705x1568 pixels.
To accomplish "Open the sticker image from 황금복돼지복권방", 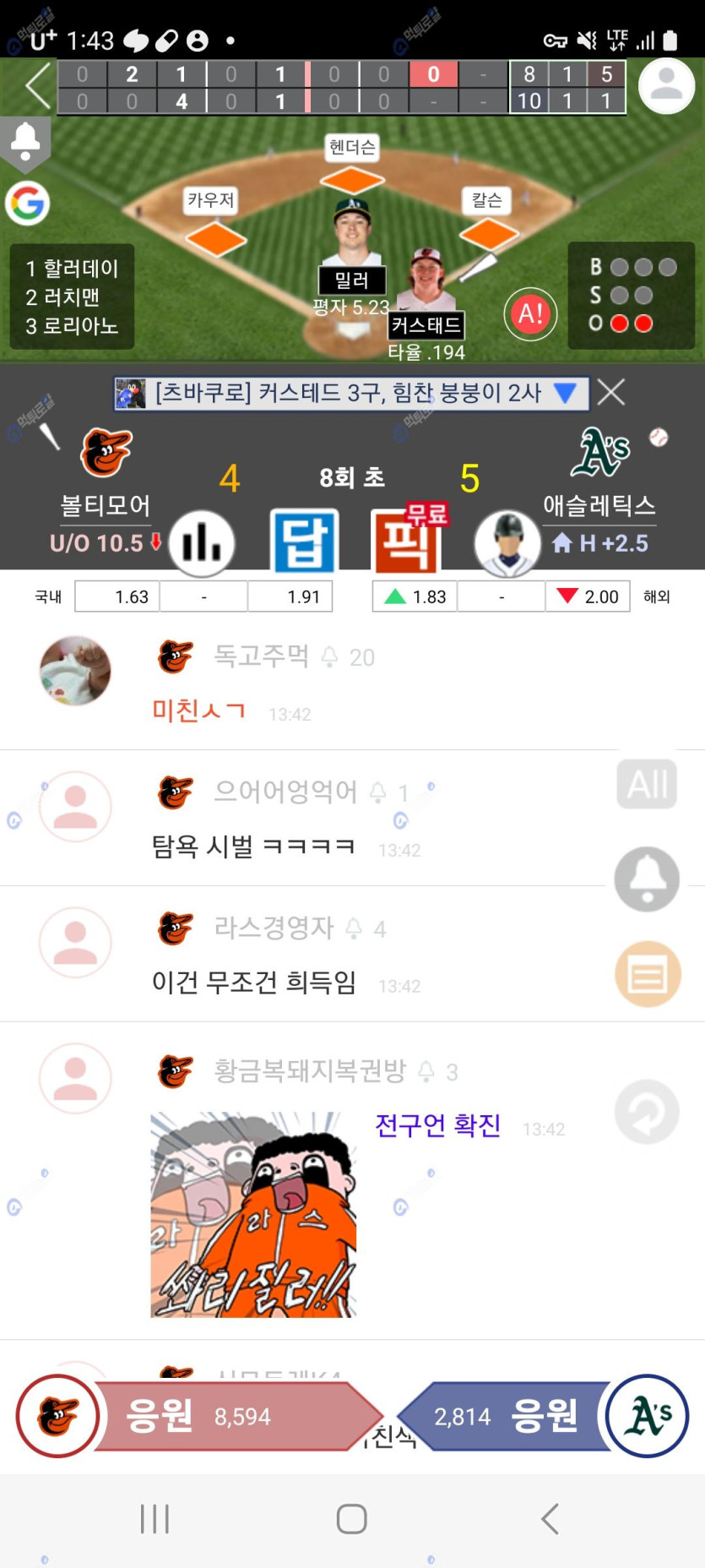I will [x=253, y=1215].
